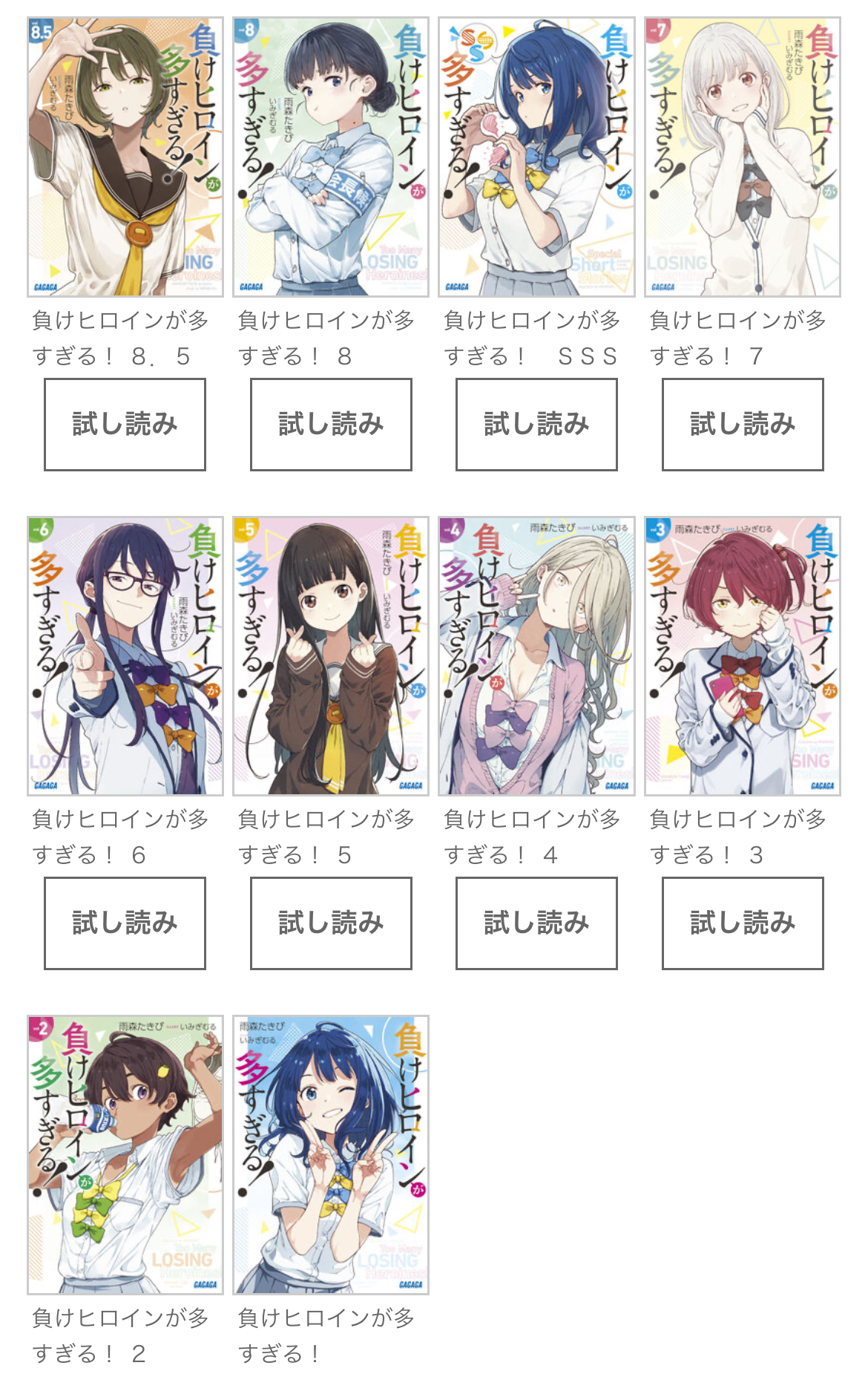Tap the volume 4 cover image
868x1374 pixels.
(x=536, y=655)
